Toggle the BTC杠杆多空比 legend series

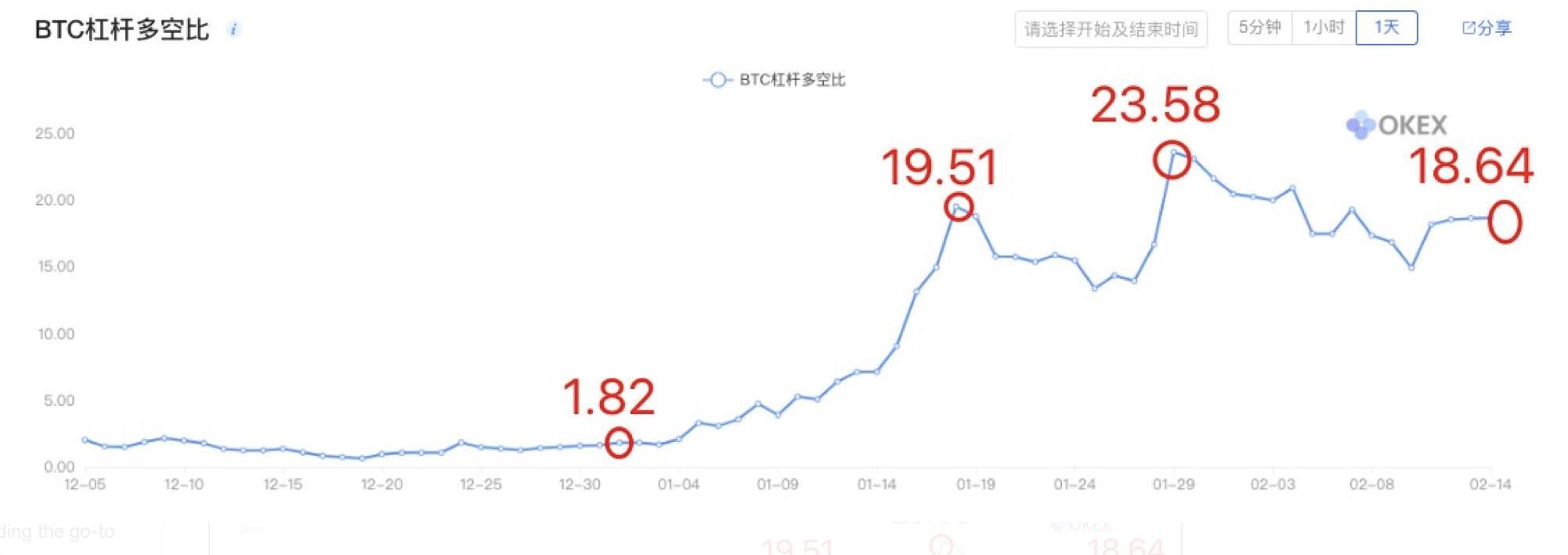coord(774,80)
